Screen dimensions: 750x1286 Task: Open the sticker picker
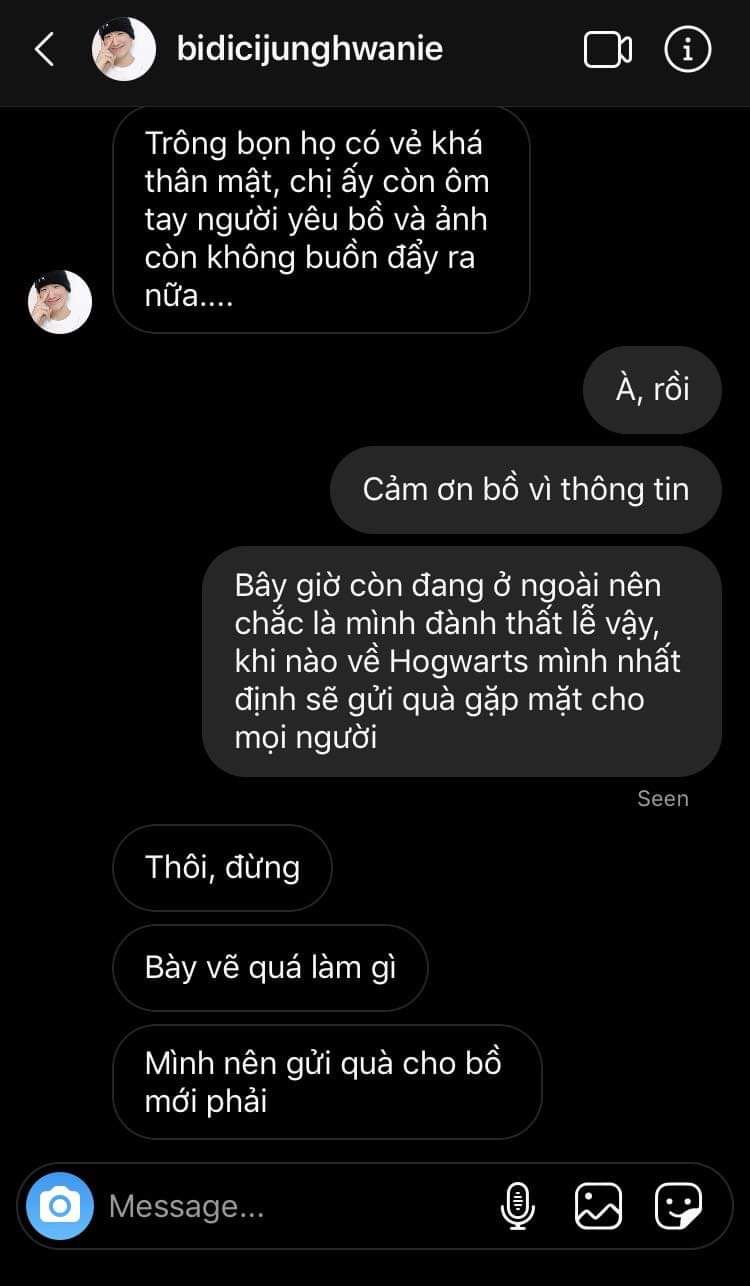coord(678,1206)
